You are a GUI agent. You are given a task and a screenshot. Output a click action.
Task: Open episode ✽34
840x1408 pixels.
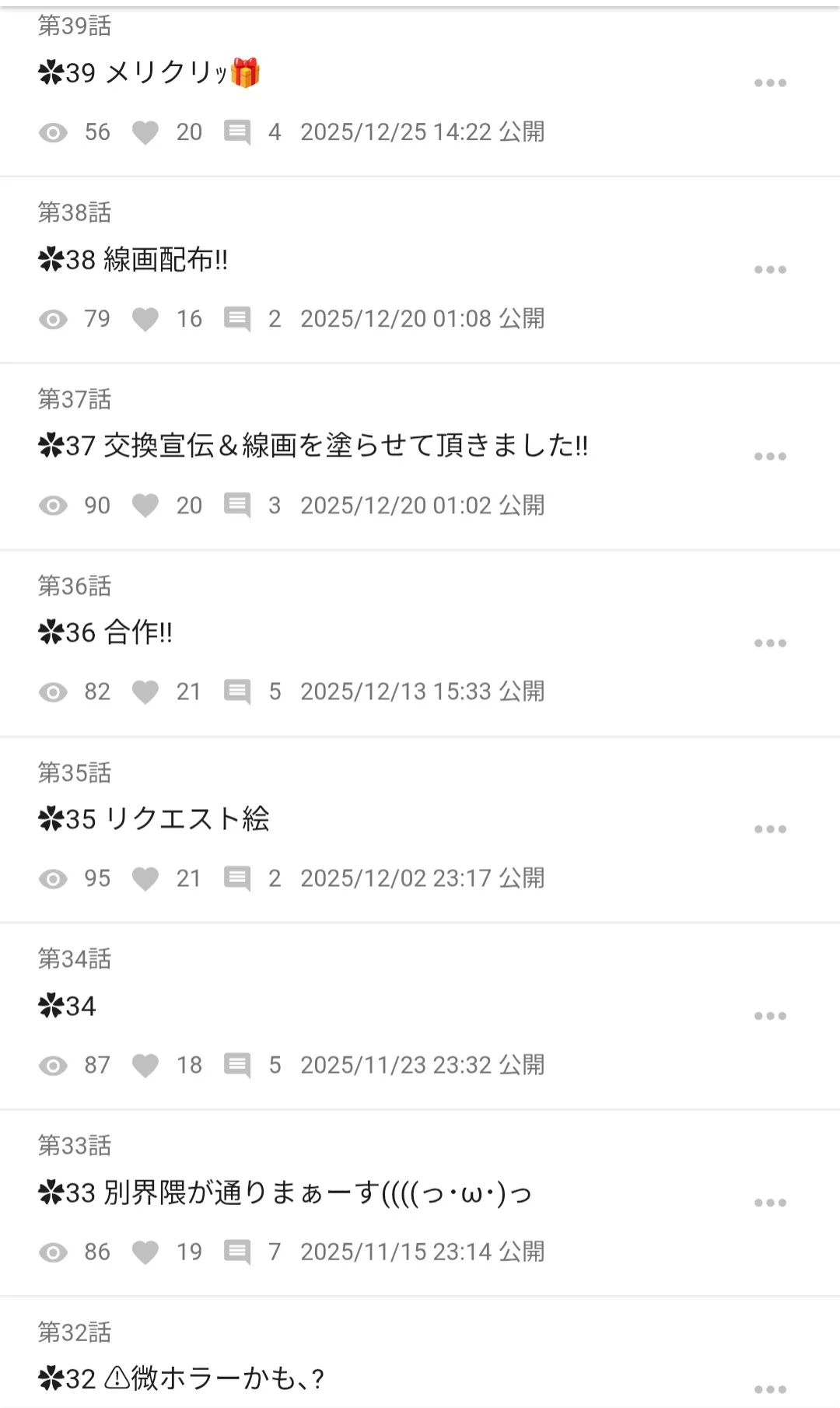click(x=67, y=1006)
